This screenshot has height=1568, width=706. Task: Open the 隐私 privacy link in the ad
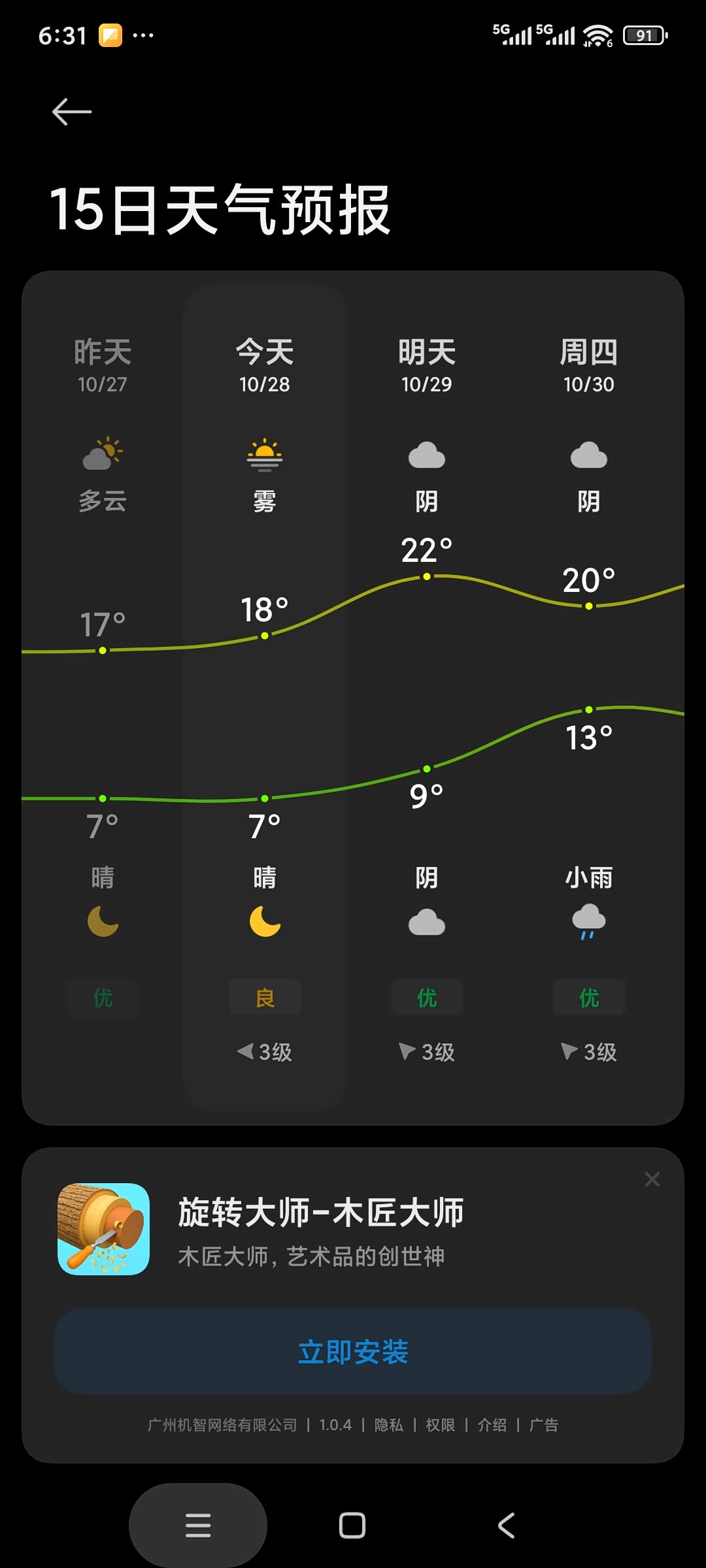(389, 1425)
